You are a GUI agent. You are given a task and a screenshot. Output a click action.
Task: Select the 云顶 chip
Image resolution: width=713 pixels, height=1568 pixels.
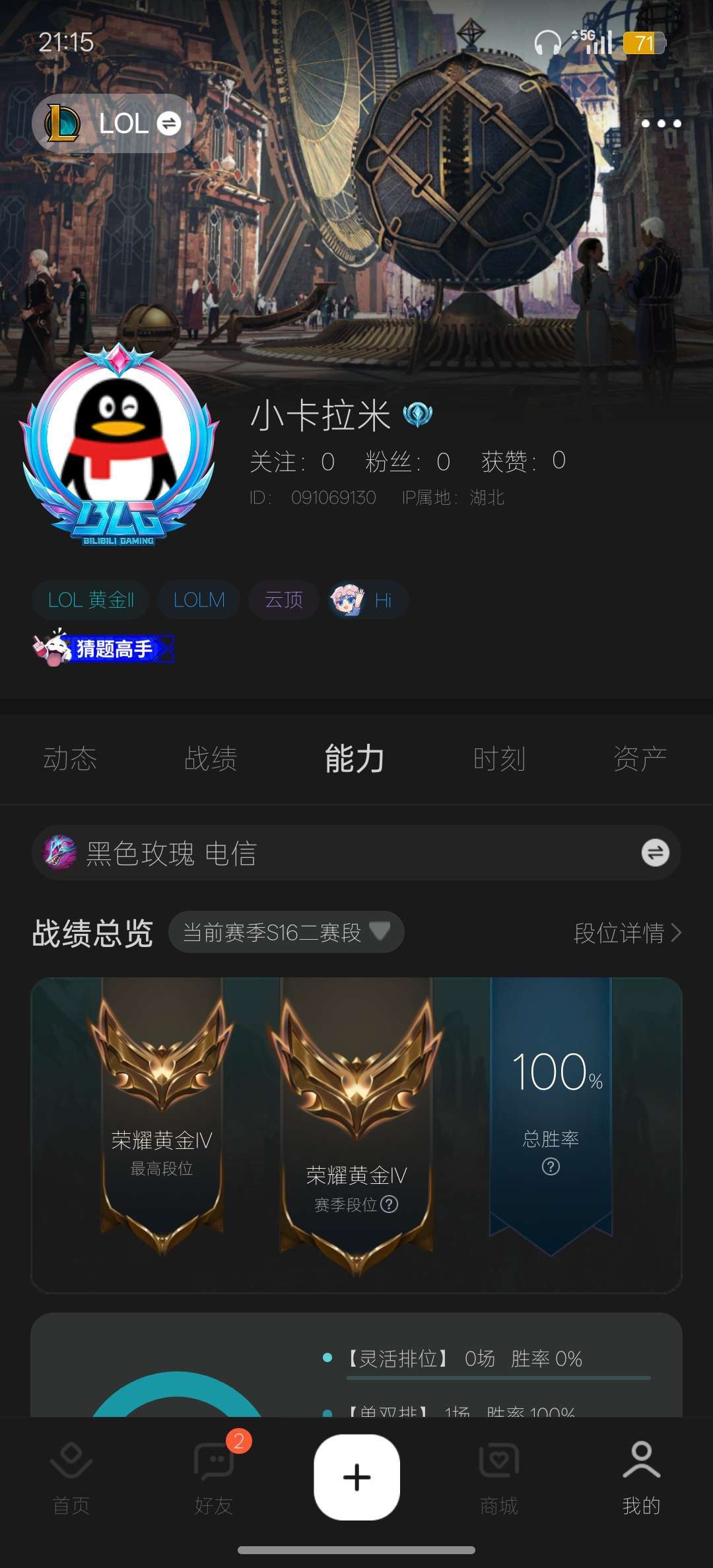[283, 600]
